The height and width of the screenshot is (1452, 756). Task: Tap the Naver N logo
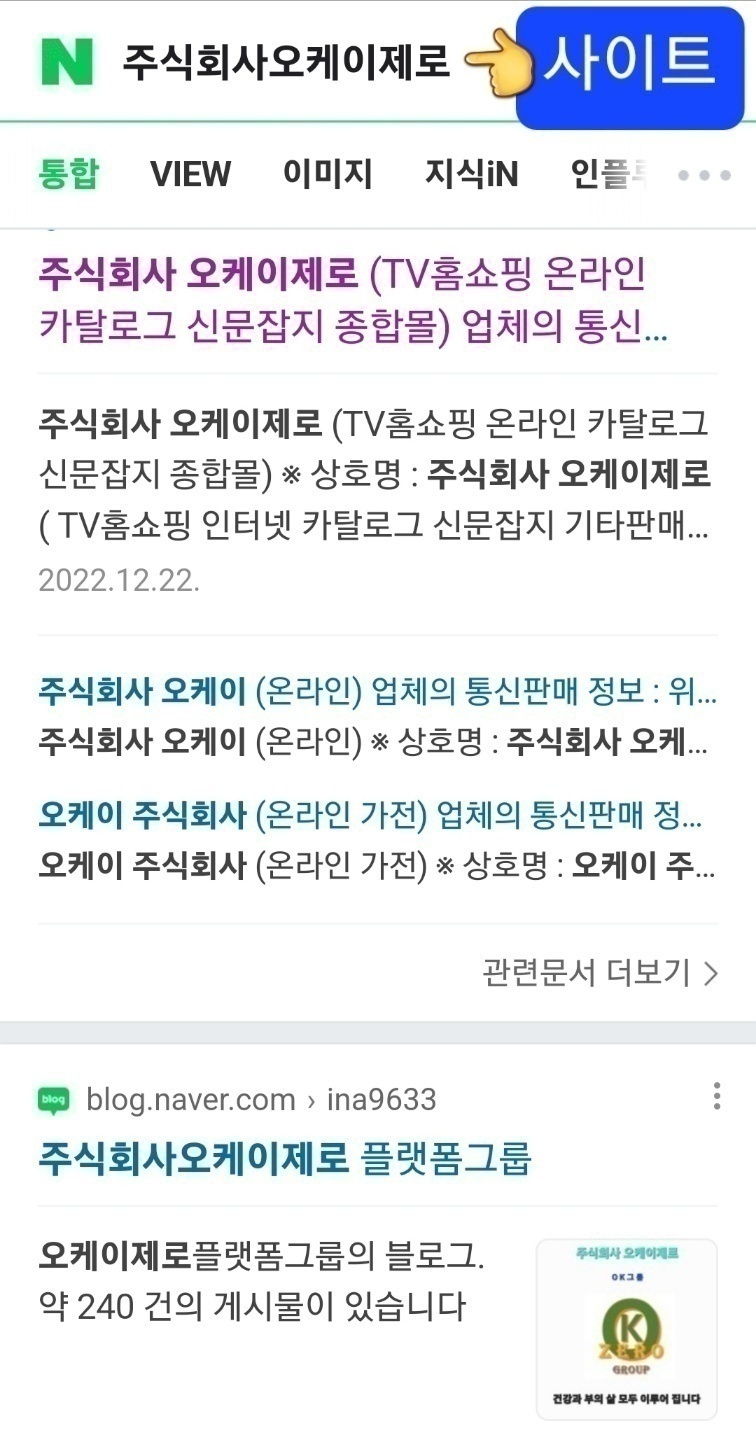tap(66, 62)
